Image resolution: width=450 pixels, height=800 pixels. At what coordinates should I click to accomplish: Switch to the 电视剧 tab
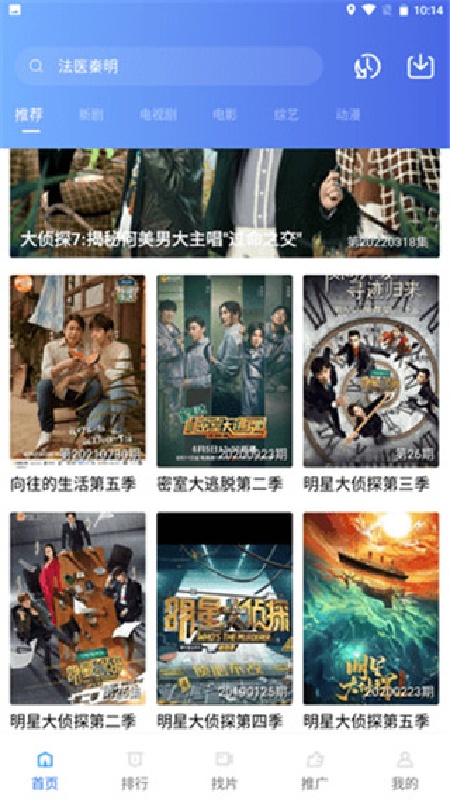pyautogui.click(x=159, y=115)
